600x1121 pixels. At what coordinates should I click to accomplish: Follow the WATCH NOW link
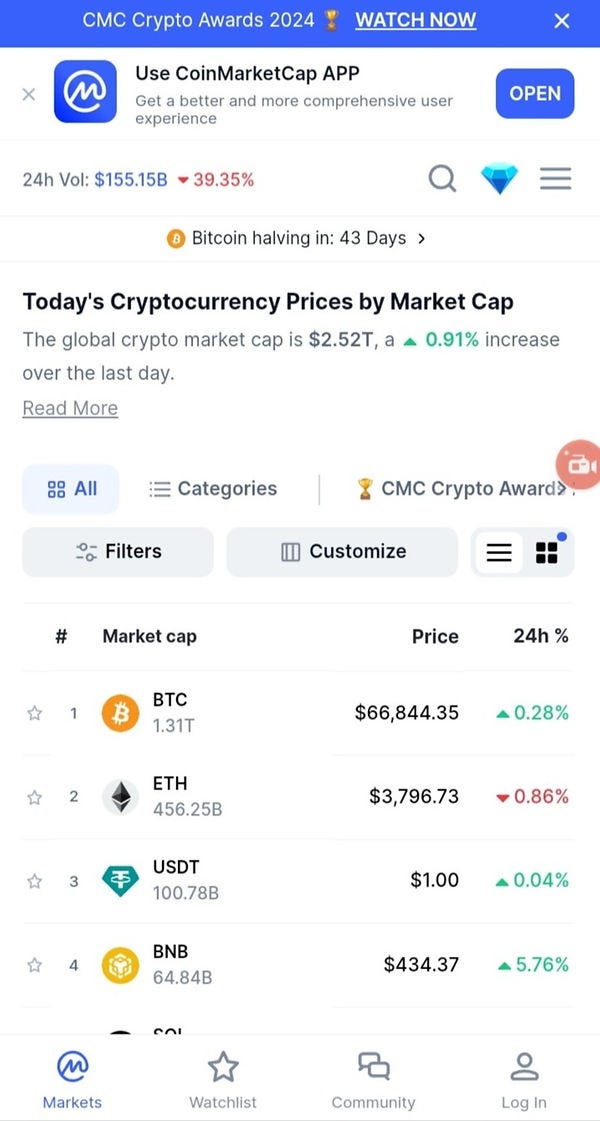coord(415,20)
